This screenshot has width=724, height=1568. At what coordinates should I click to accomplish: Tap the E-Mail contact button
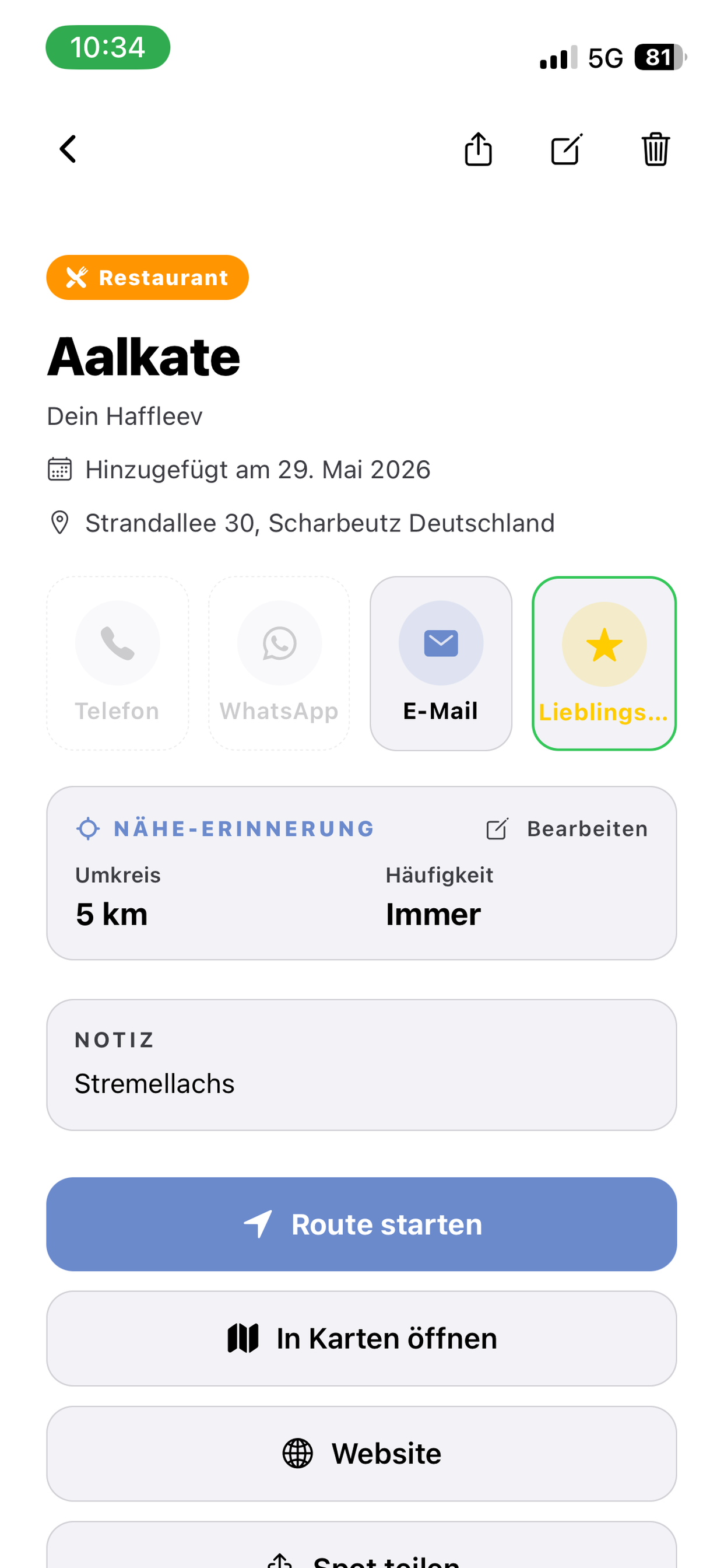[441, 663]
